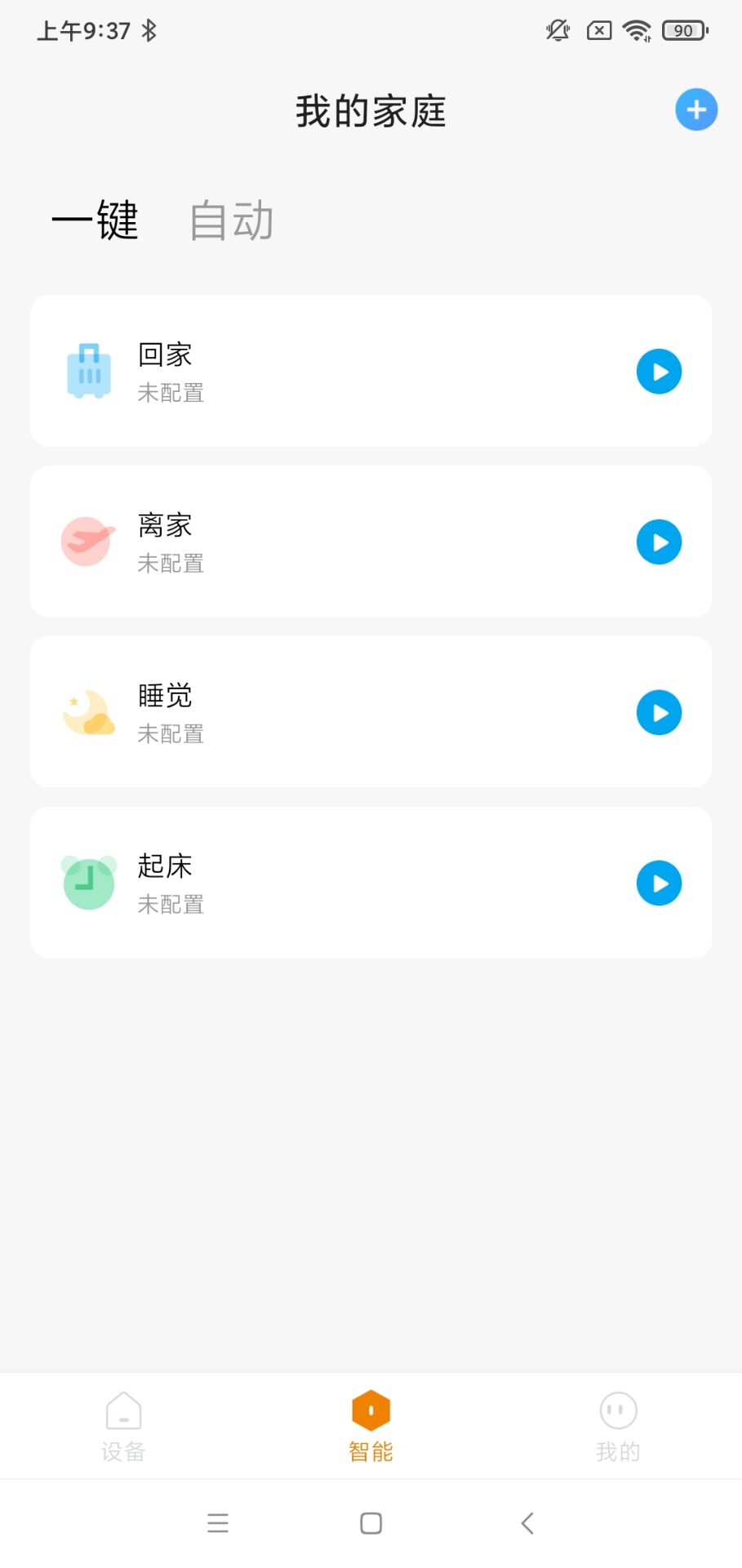Tap the airplane icon on the 离家 scene
This screenshot has width=742, height=1568.
point(88,541)
